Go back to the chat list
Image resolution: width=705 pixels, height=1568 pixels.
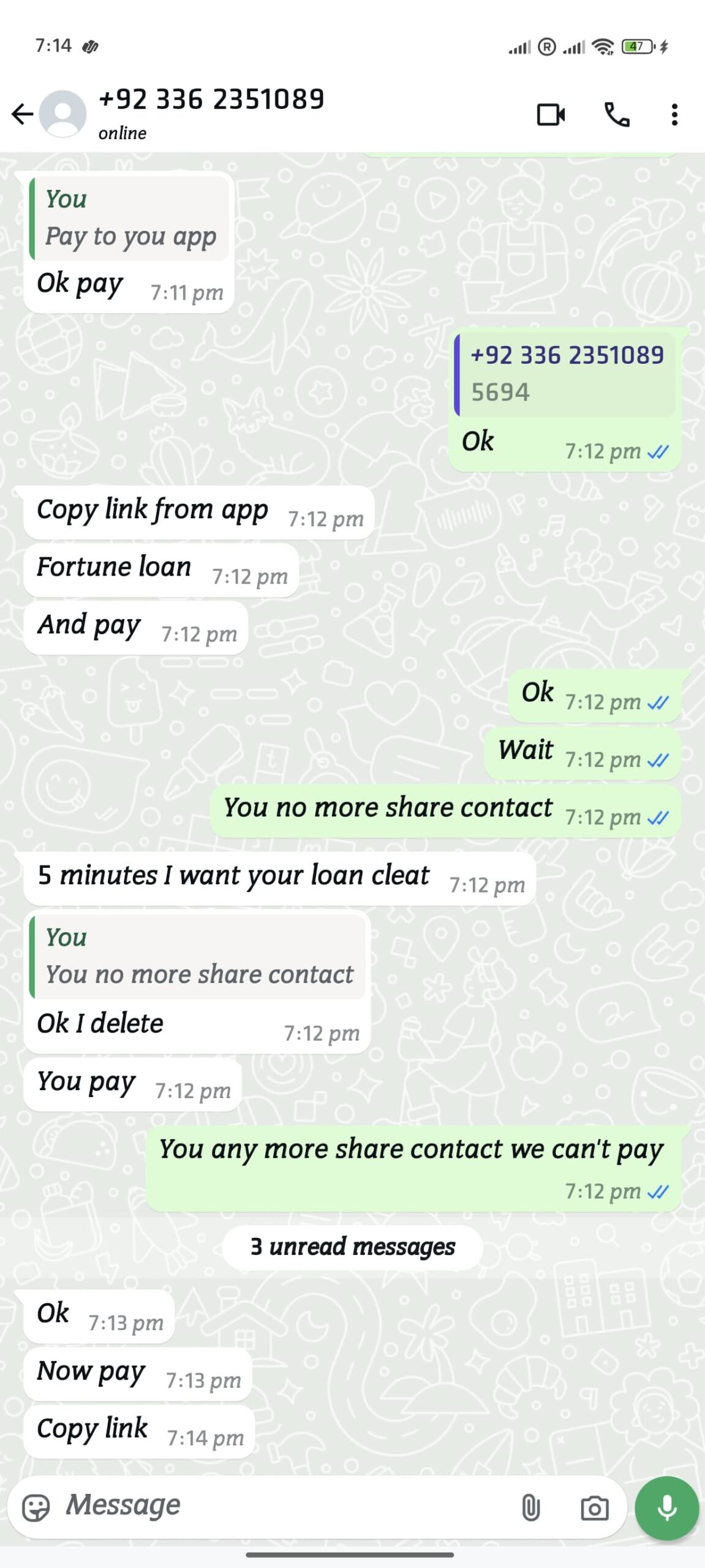pos(22,114)
